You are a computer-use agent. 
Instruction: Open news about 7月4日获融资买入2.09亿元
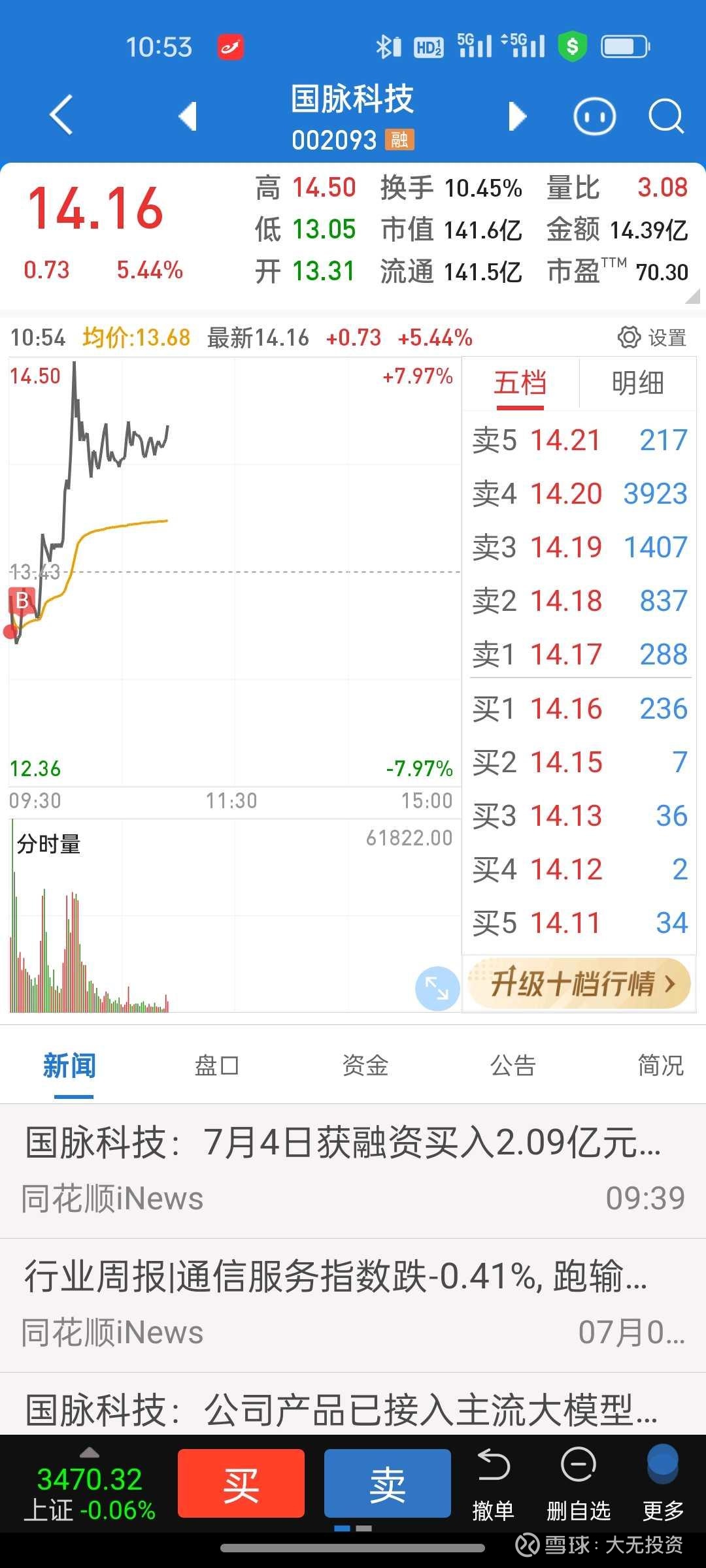coord(353,1171)
